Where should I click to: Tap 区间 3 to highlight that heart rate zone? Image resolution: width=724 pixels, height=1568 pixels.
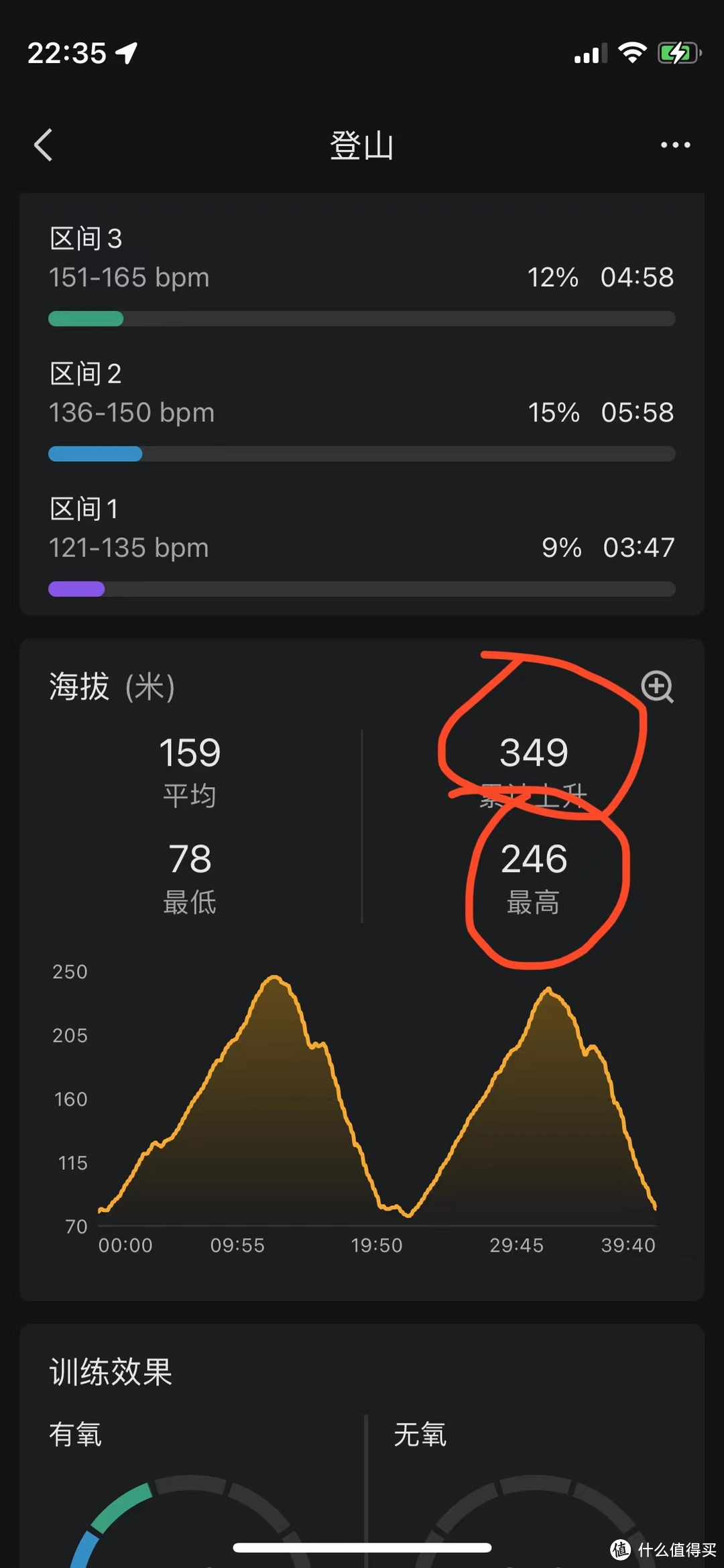click(87, 238)
